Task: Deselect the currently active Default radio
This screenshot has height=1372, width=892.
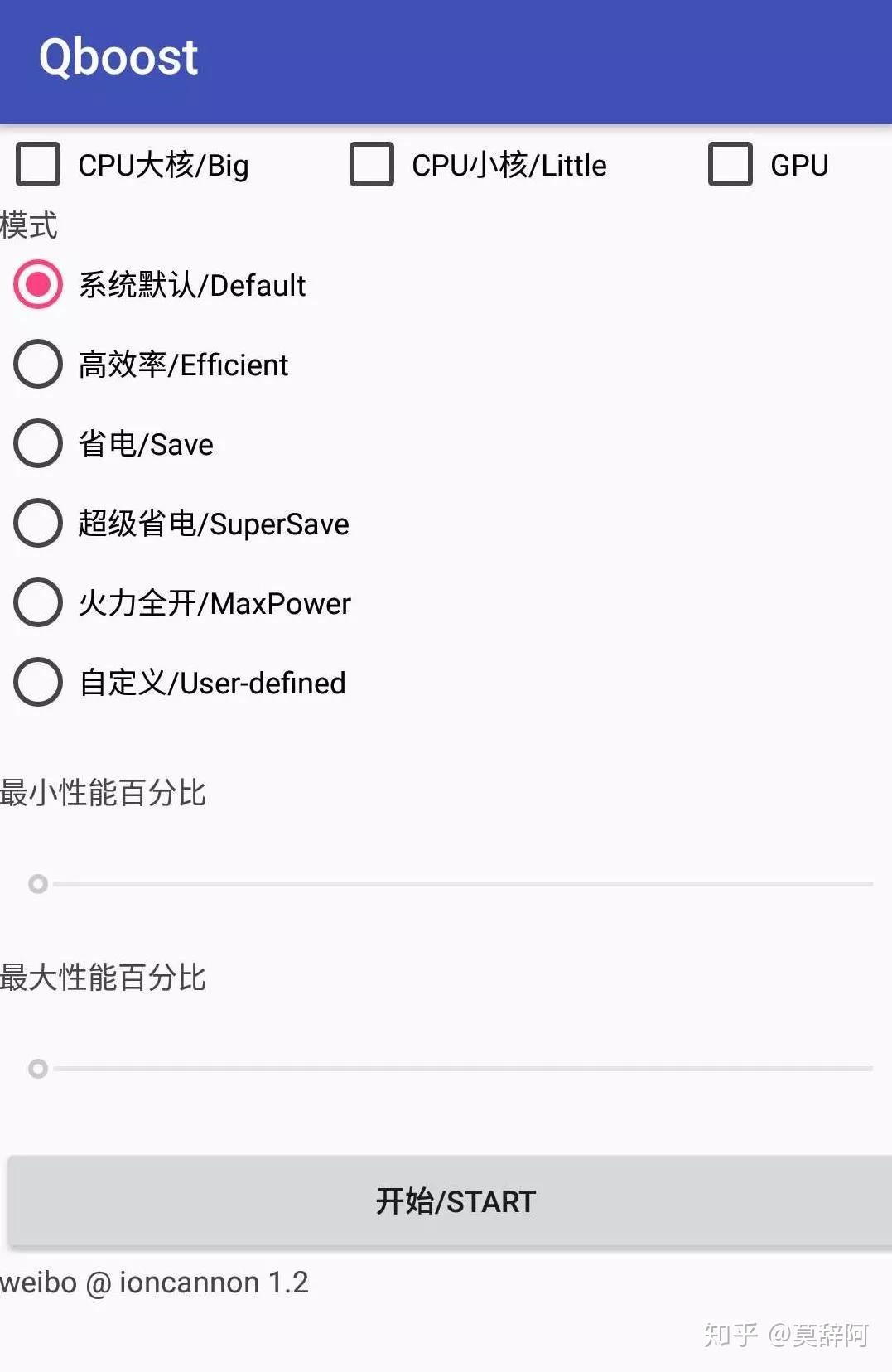Action: (36, 284)
